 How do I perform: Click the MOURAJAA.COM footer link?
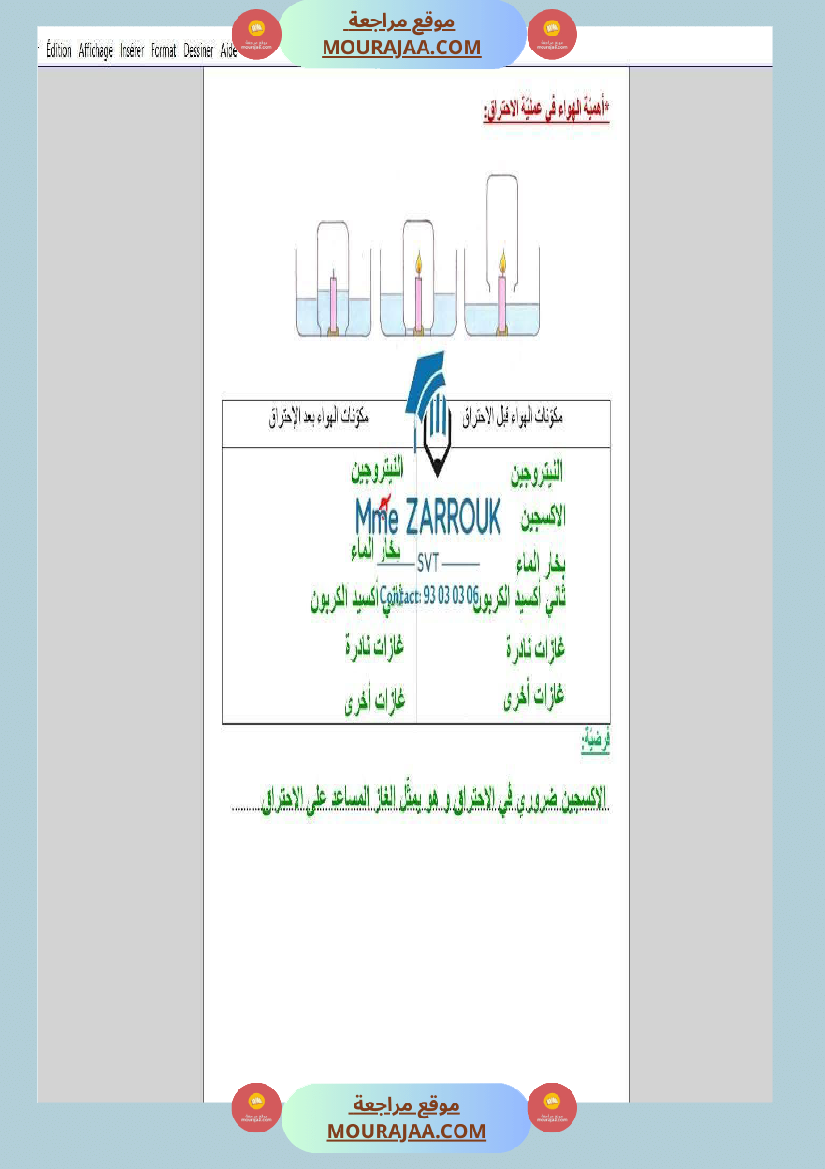tap(404, 1132)
